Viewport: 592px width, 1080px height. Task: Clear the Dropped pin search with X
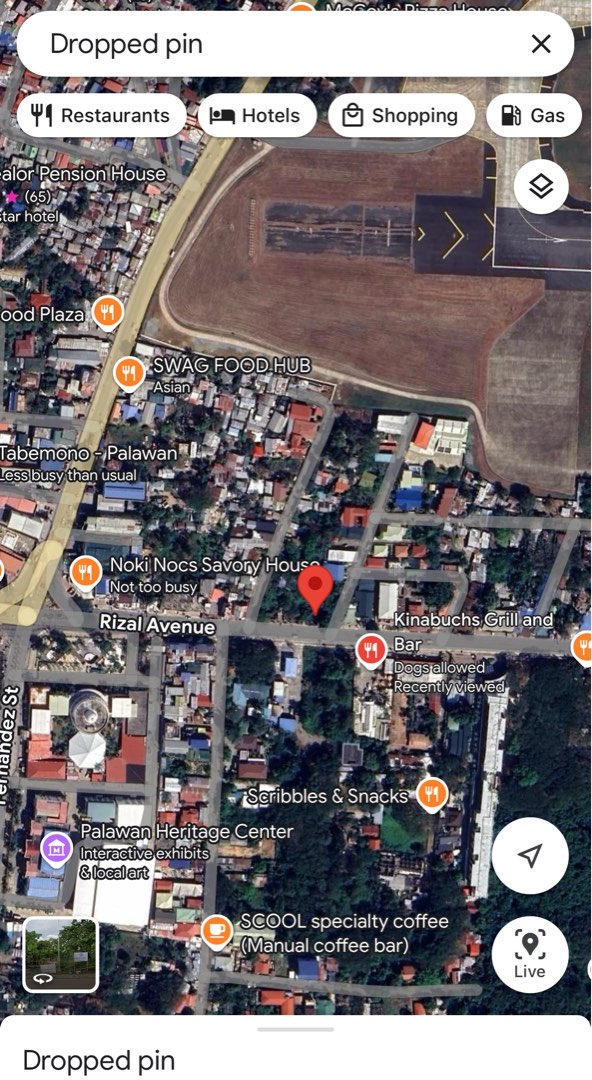(x=541, y=44)
